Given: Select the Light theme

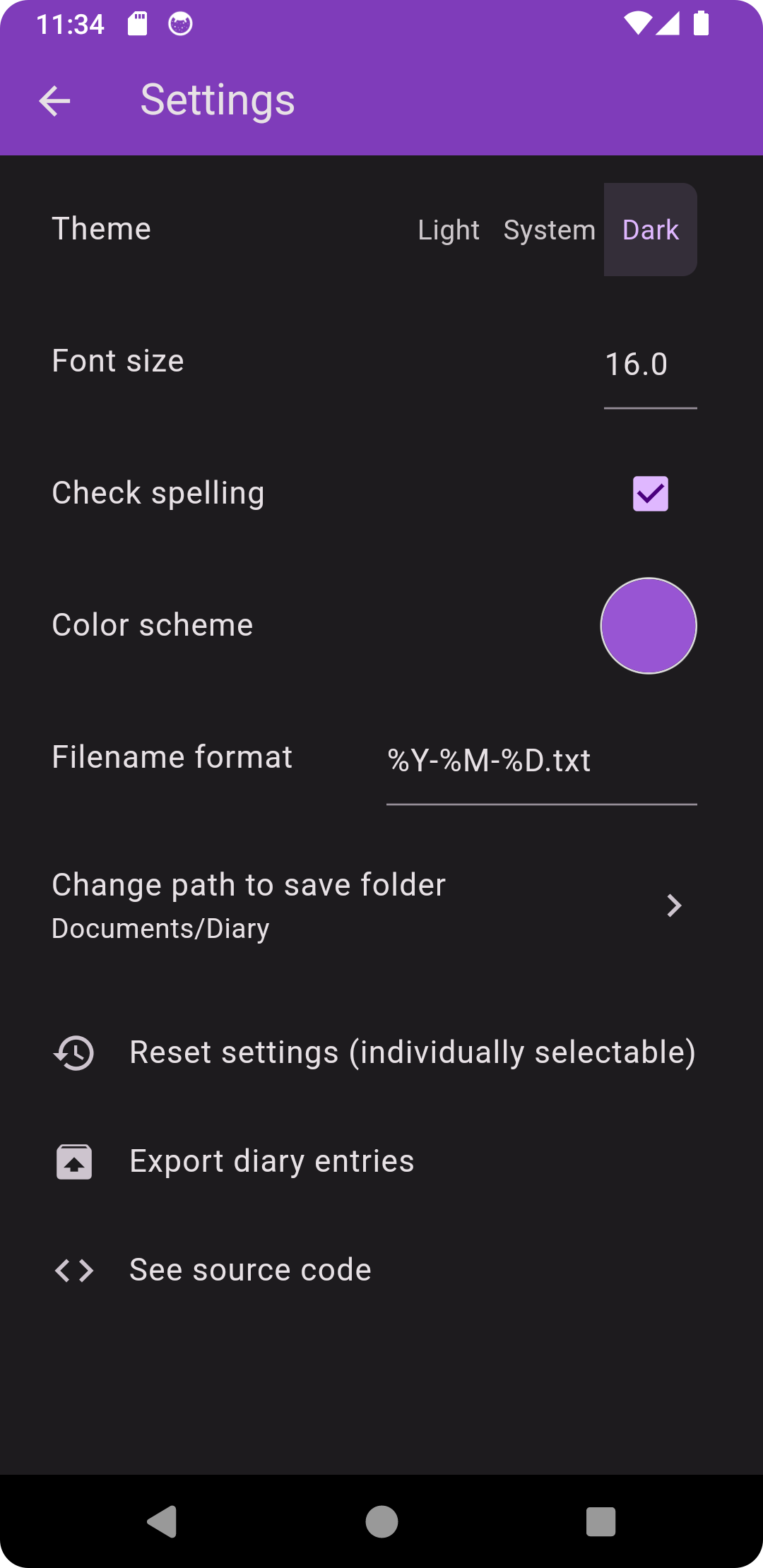Looking at the screenshot, I should [x=449, y=229].
